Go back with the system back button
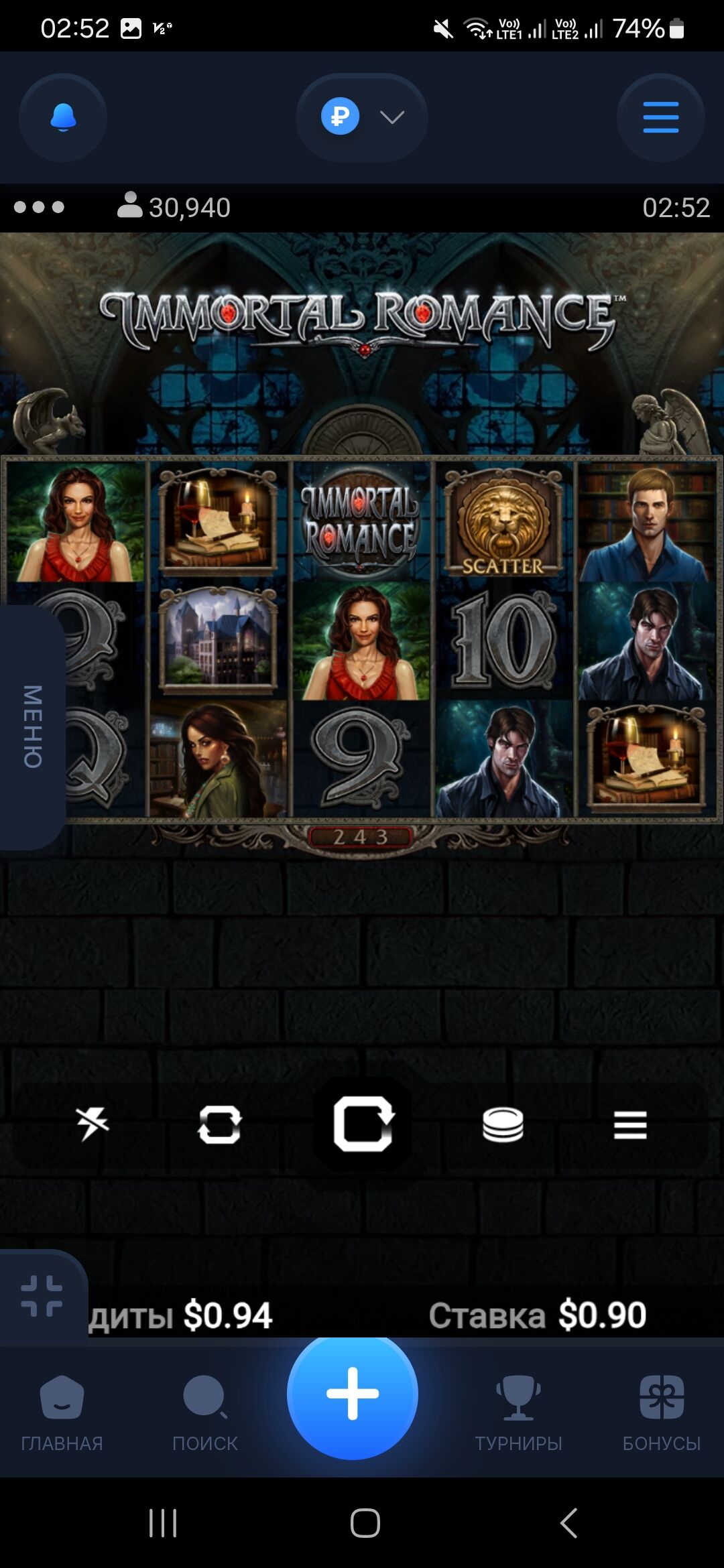The width and height of the screenshot is (724, 1568). click(x=568, y=1522)
